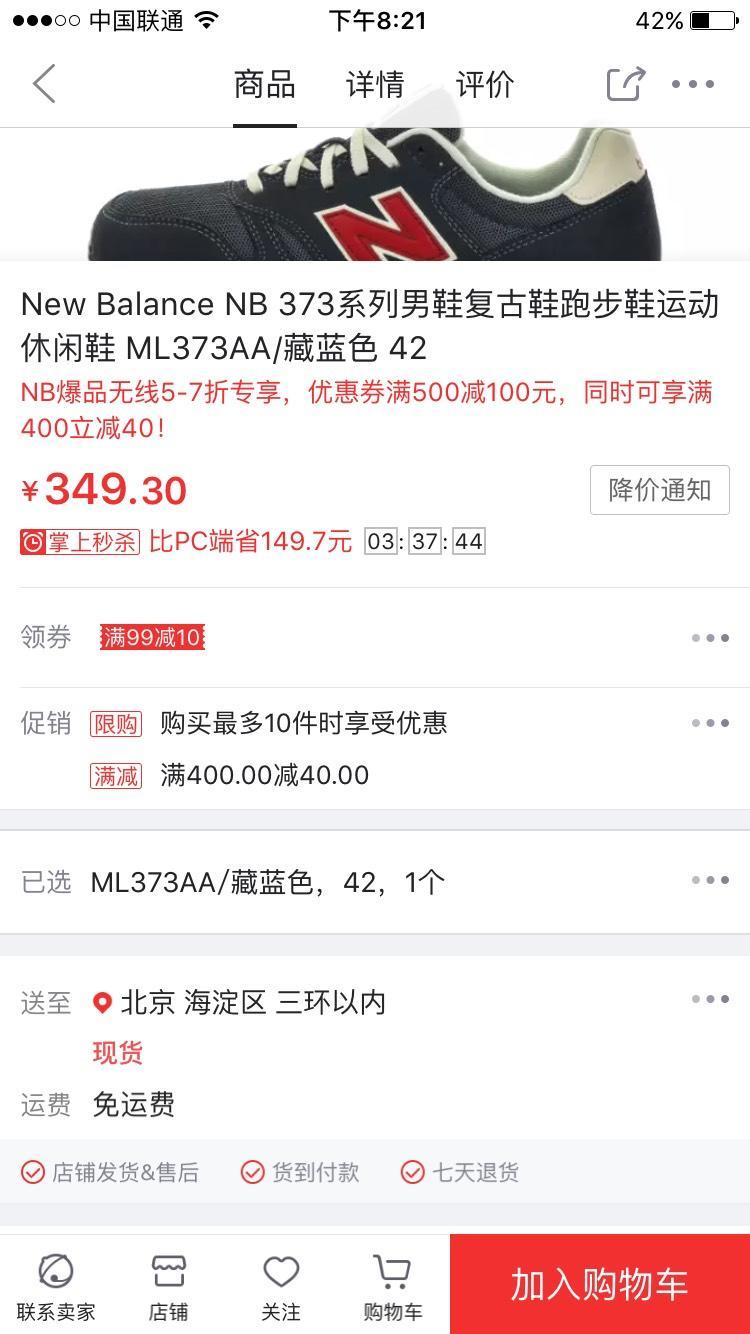Tap the 七天退货 return policy checkmark
The width and height of the screenshot is (750, 1334).
coord(411,1172)
